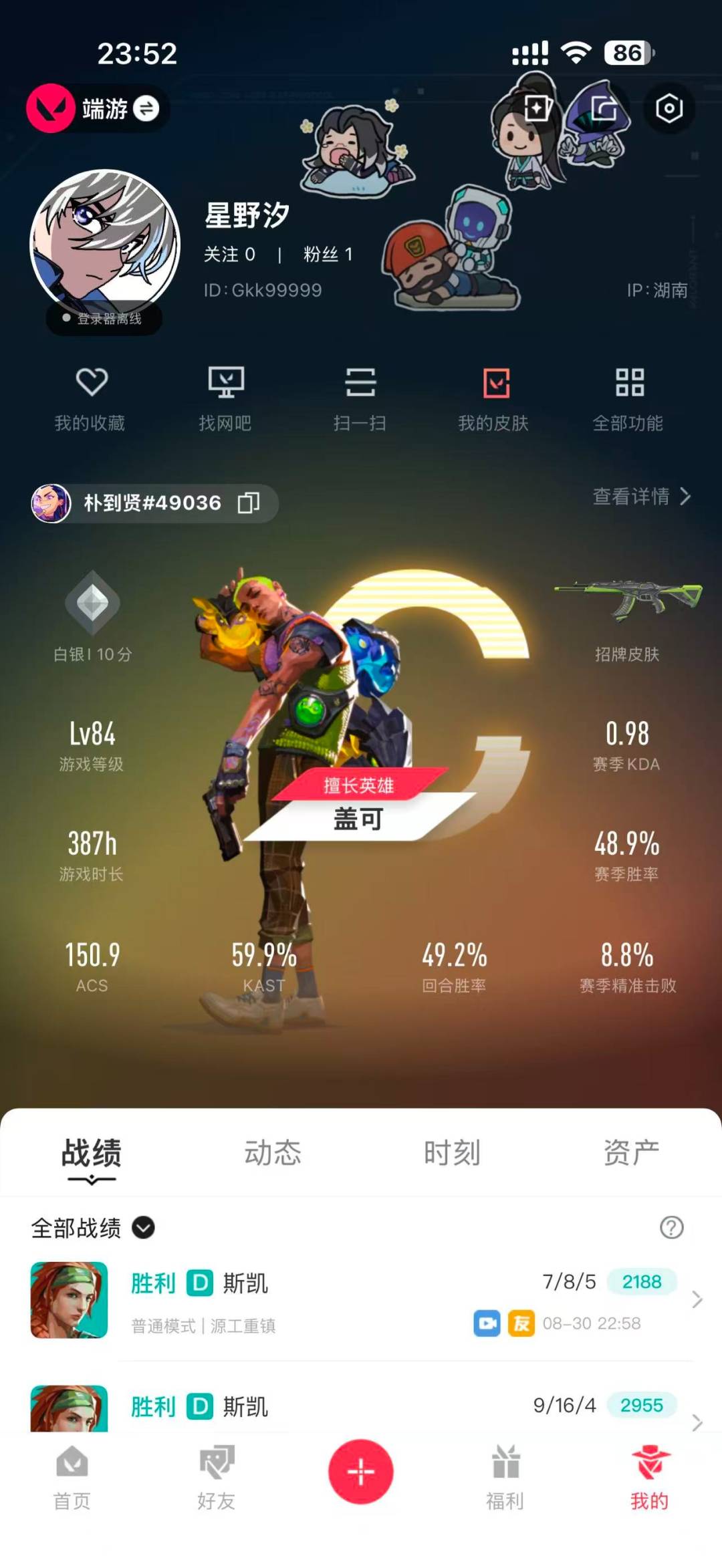
Task: Switch to the 资产 tab
Action: pos(632,1153)
